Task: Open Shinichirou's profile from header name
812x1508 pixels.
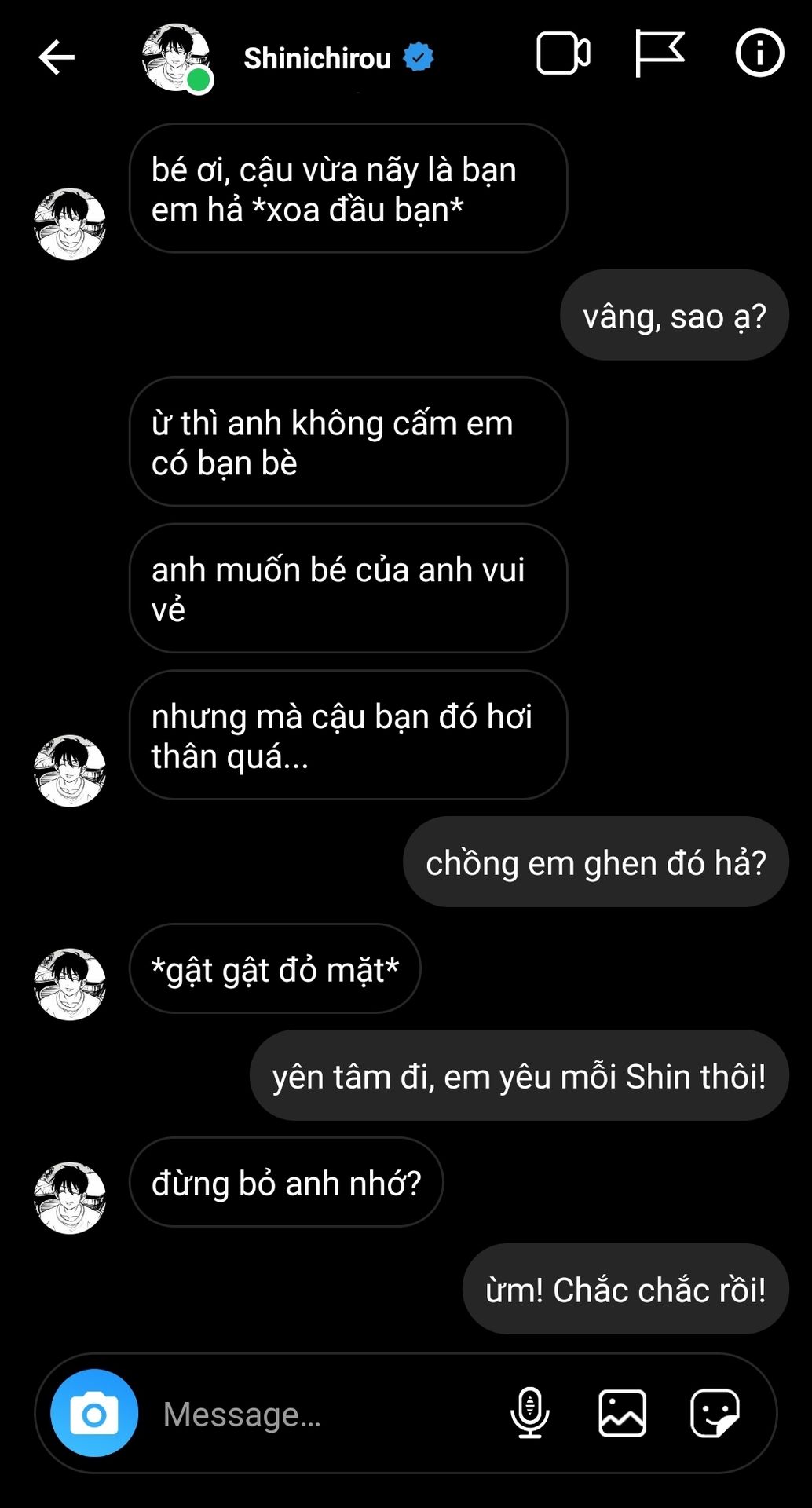Action: click(x=317, y=58)
